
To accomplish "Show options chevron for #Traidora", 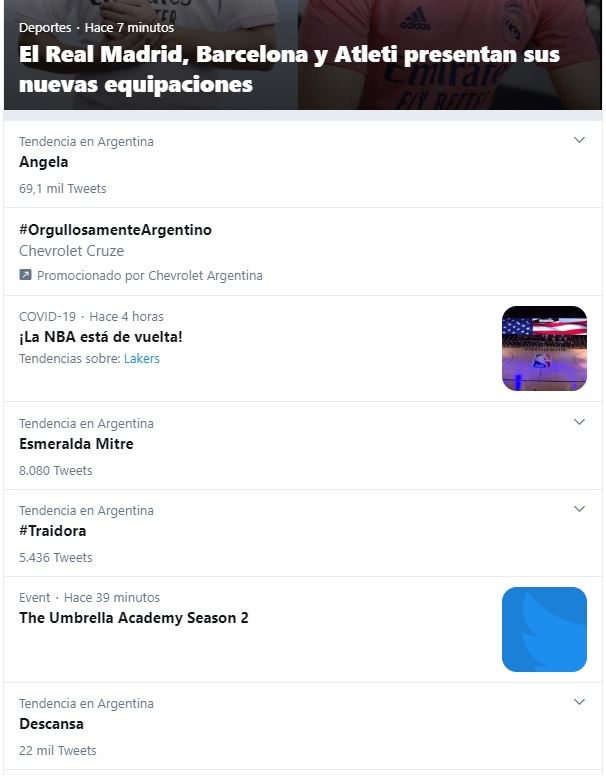I will (x=579, y=509).
